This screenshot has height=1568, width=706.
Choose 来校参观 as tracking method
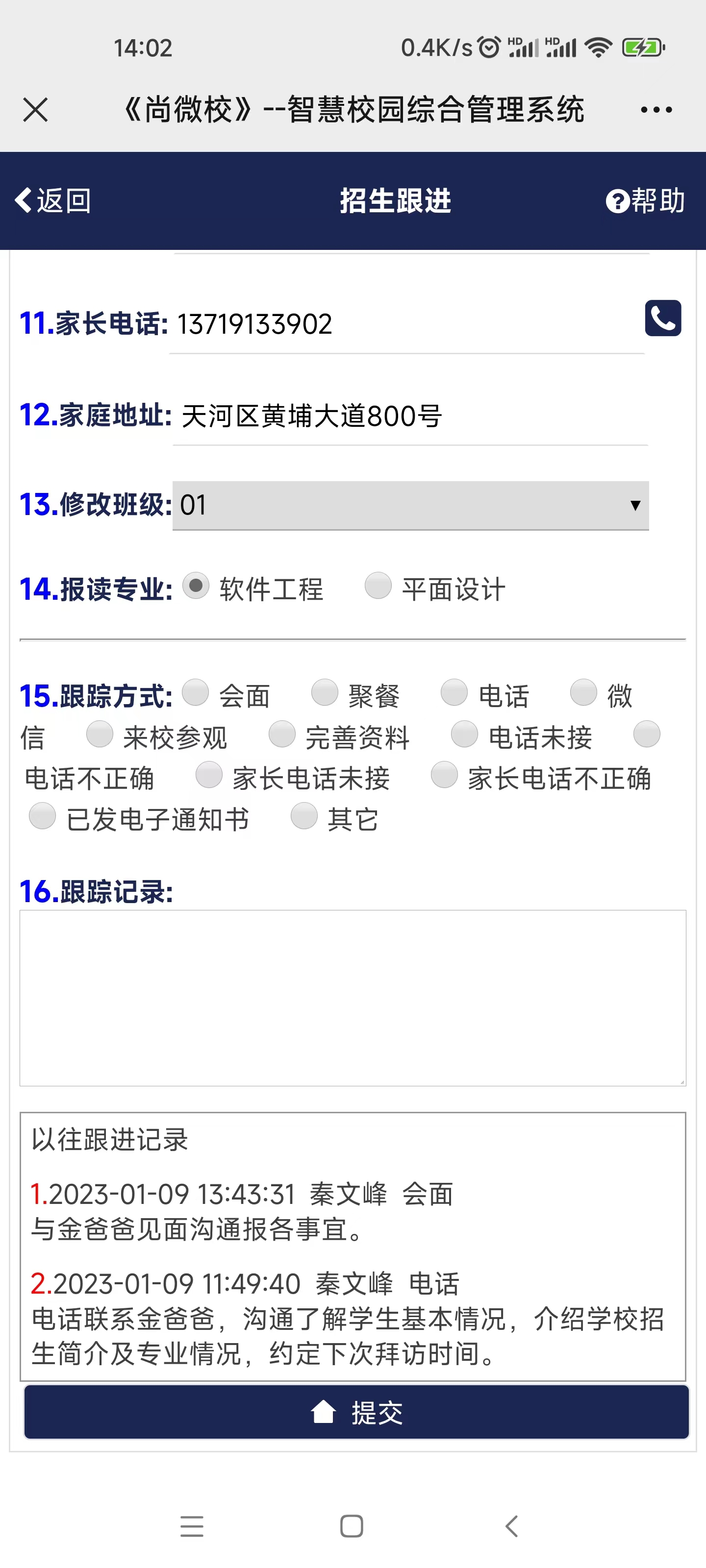(x=100, y=734)
